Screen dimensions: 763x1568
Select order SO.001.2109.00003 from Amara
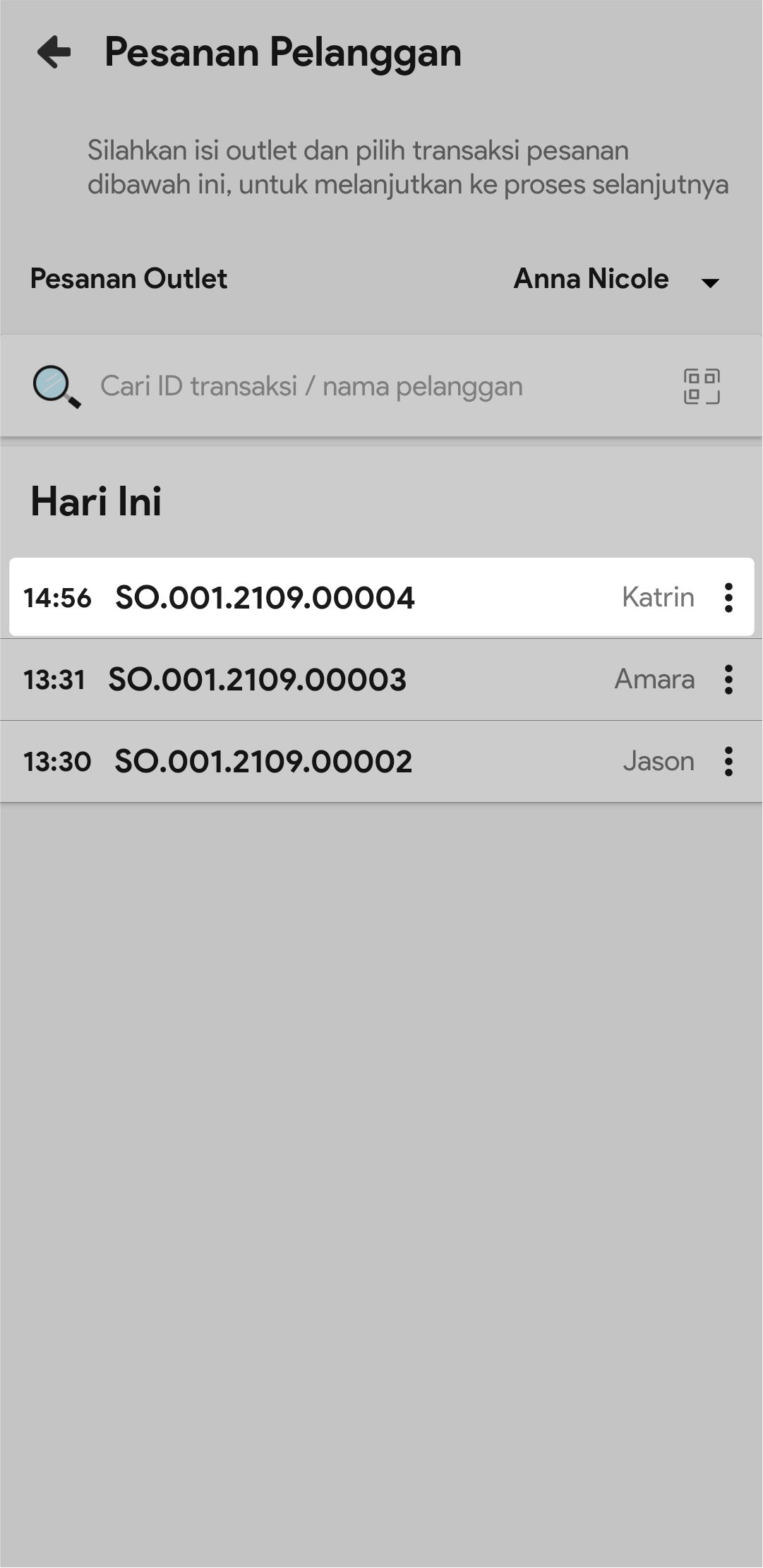pyautogui.click(x=258, y=680)
